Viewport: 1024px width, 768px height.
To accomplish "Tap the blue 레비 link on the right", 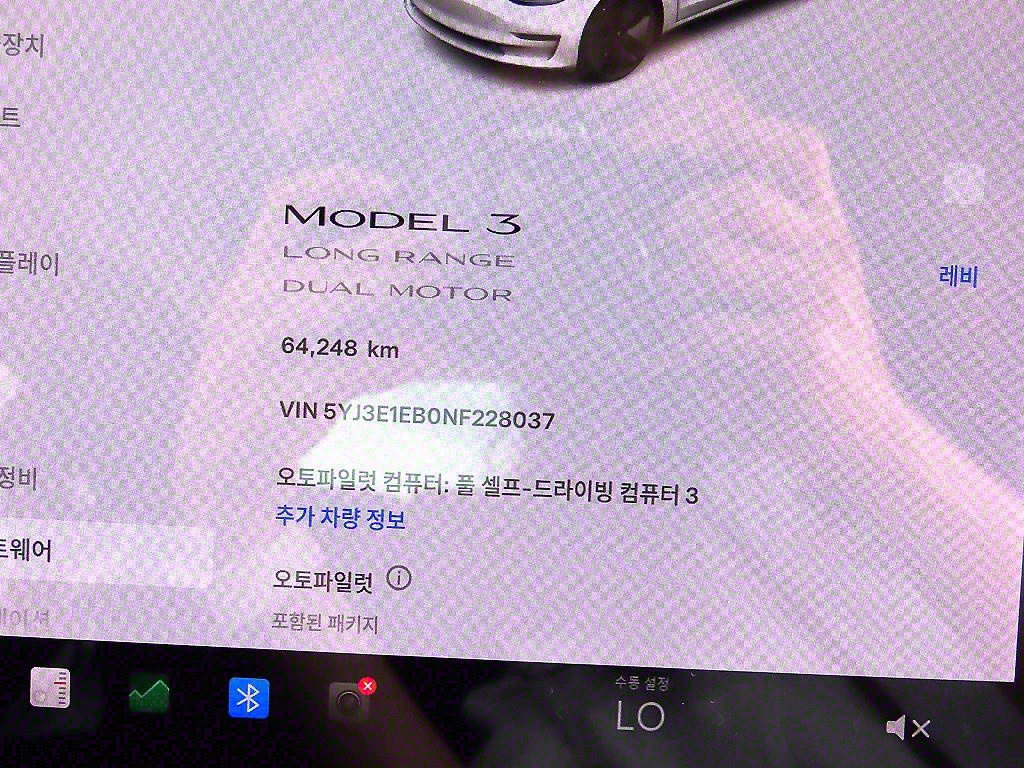I will click(958, 277).
